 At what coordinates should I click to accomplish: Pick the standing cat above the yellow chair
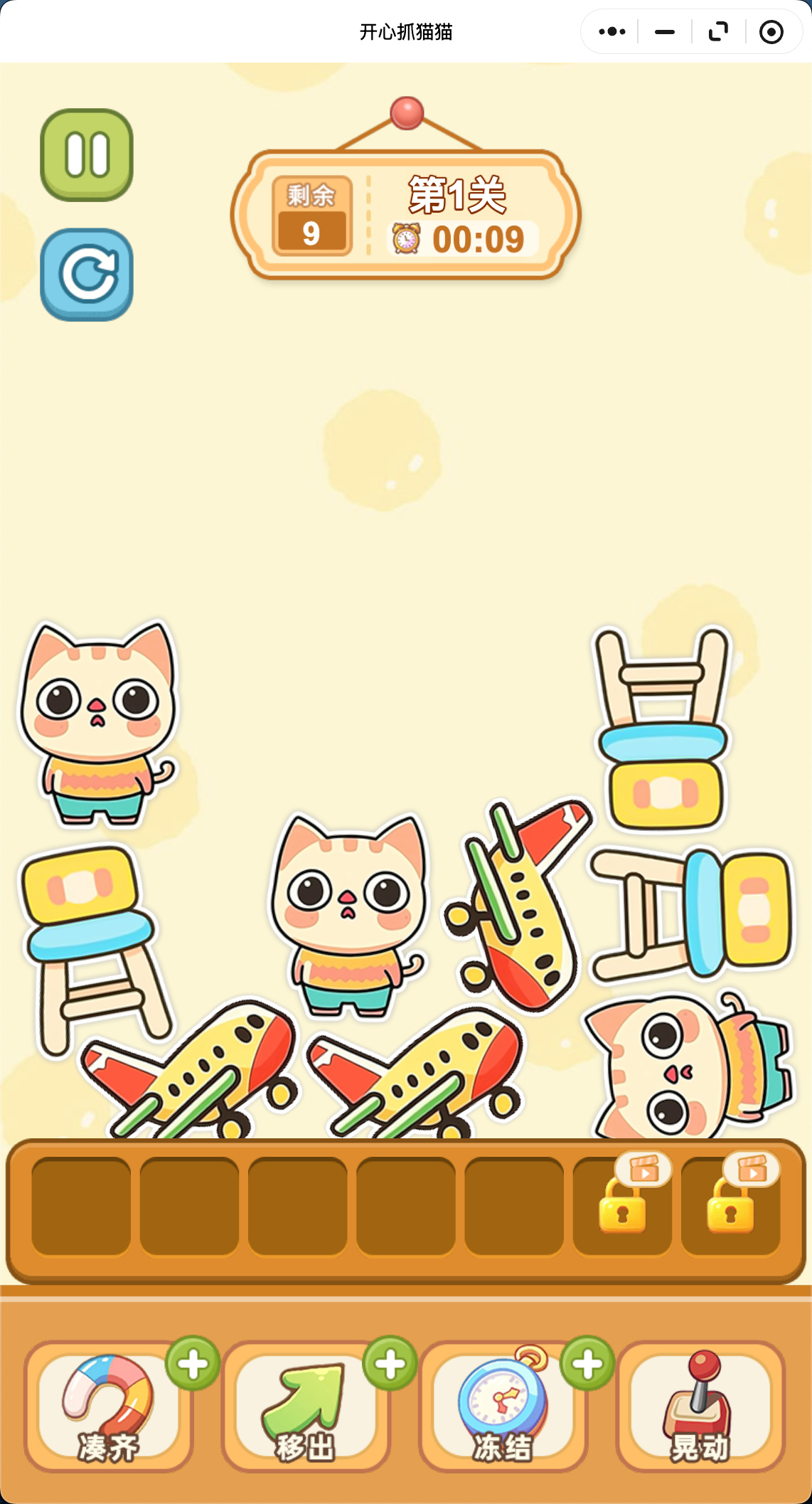pyautogui.click(x=98, y=719)
